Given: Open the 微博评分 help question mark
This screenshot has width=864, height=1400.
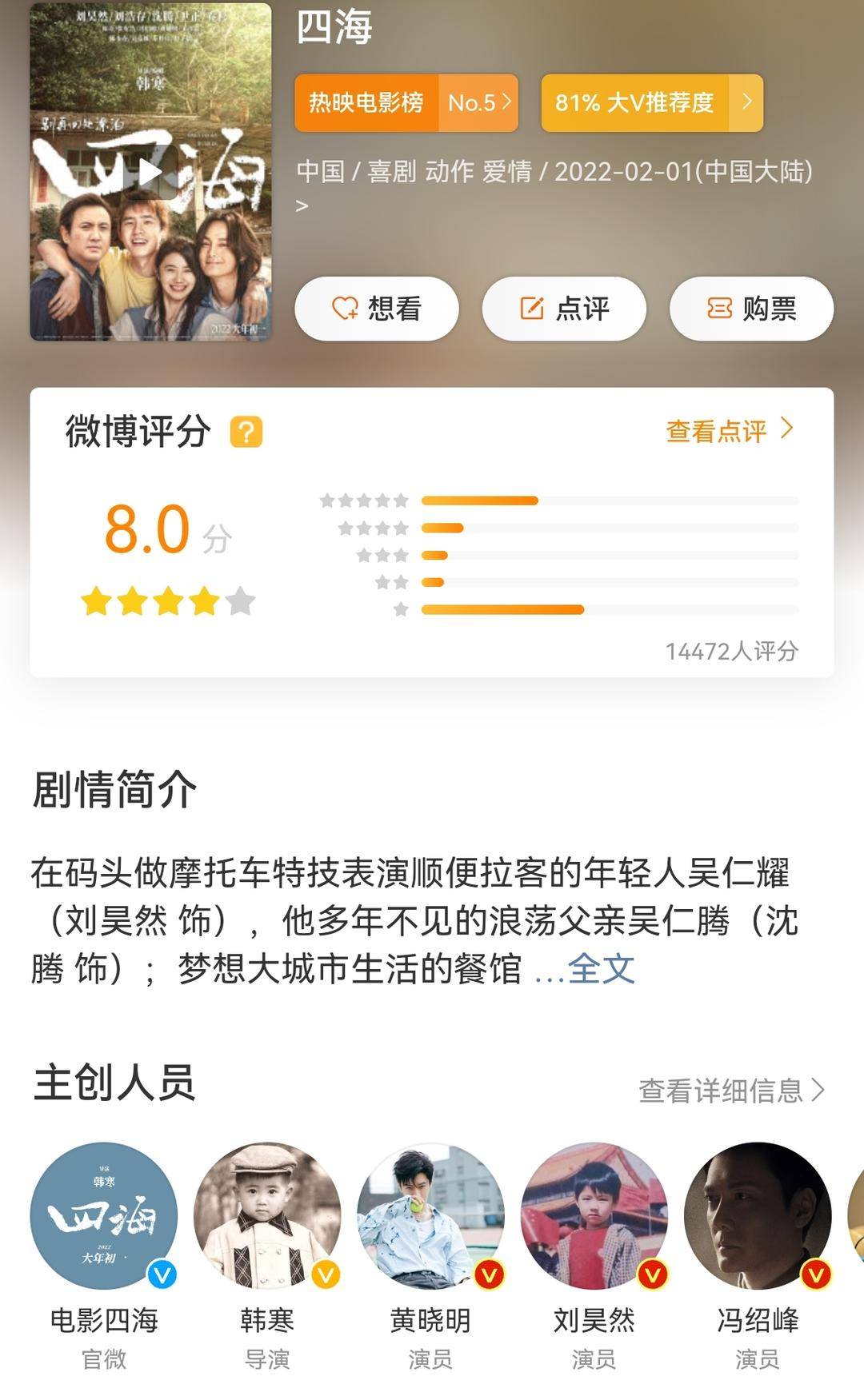Looking at the screenshot, I should pos(246,432).
